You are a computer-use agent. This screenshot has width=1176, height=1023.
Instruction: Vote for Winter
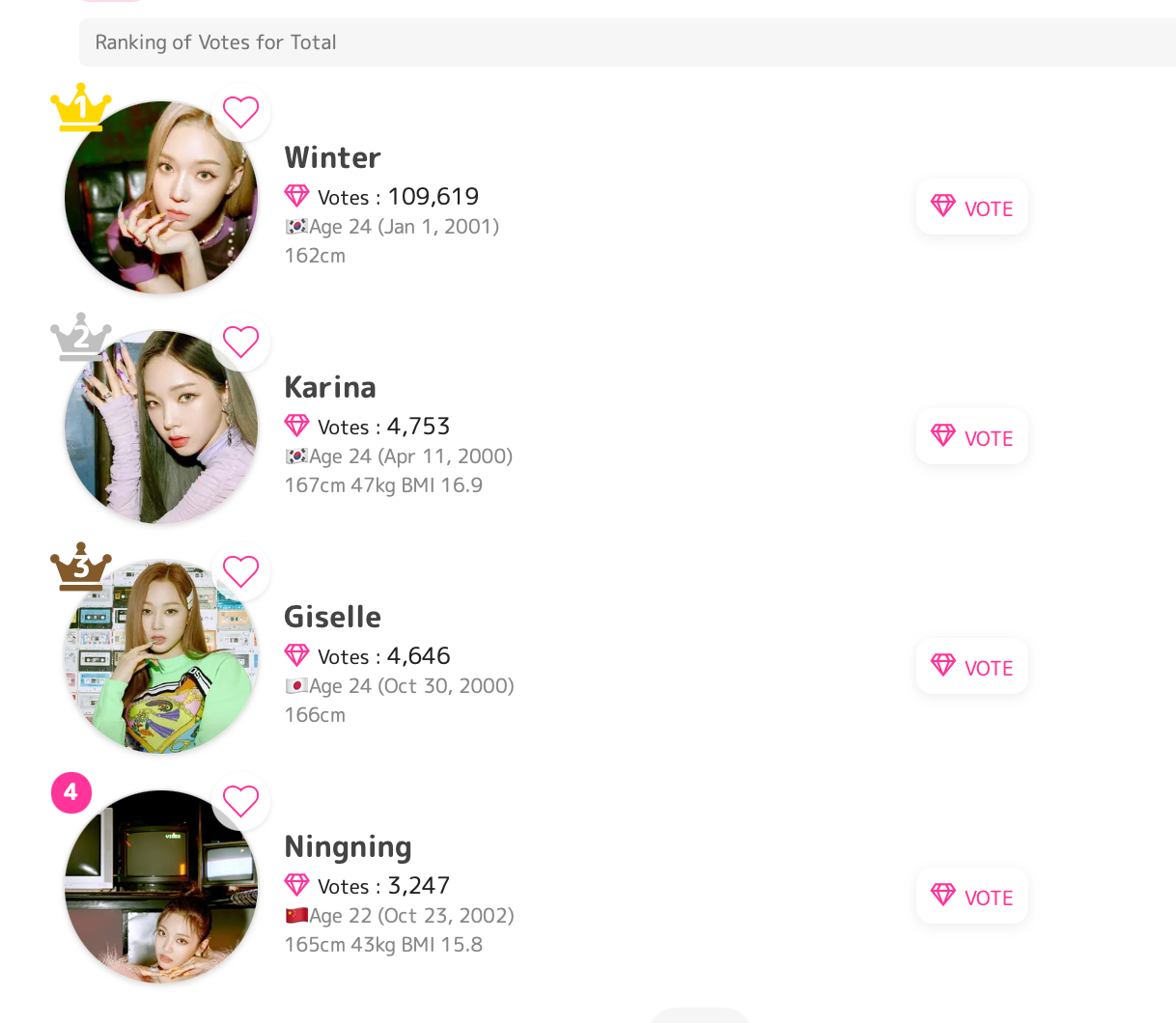971,207
